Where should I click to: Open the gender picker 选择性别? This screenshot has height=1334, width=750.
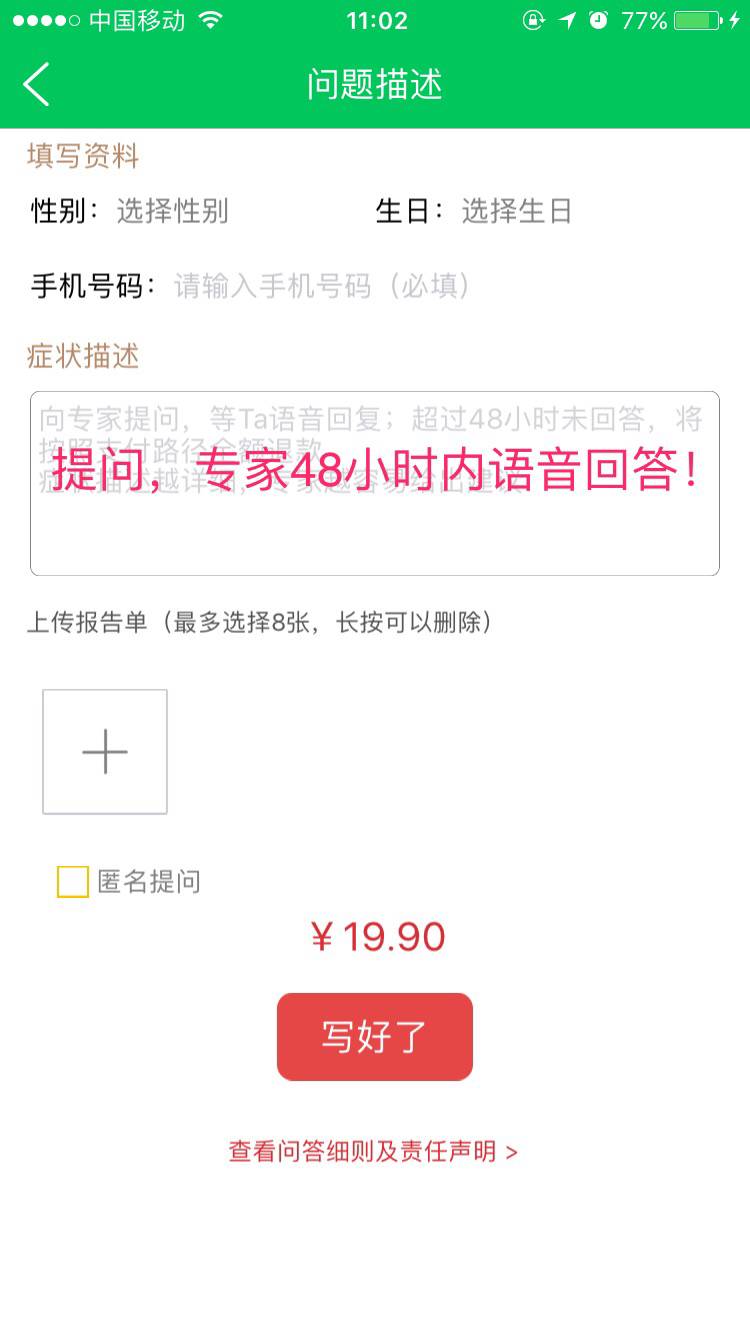click(172, 211)
